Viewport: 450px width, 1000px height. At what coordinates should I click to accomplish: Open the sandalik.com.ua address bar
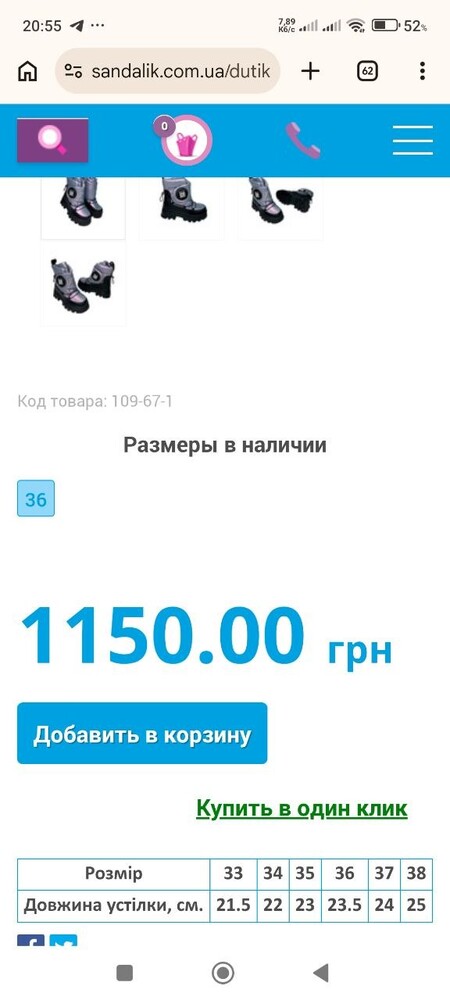tap(168, 71)
